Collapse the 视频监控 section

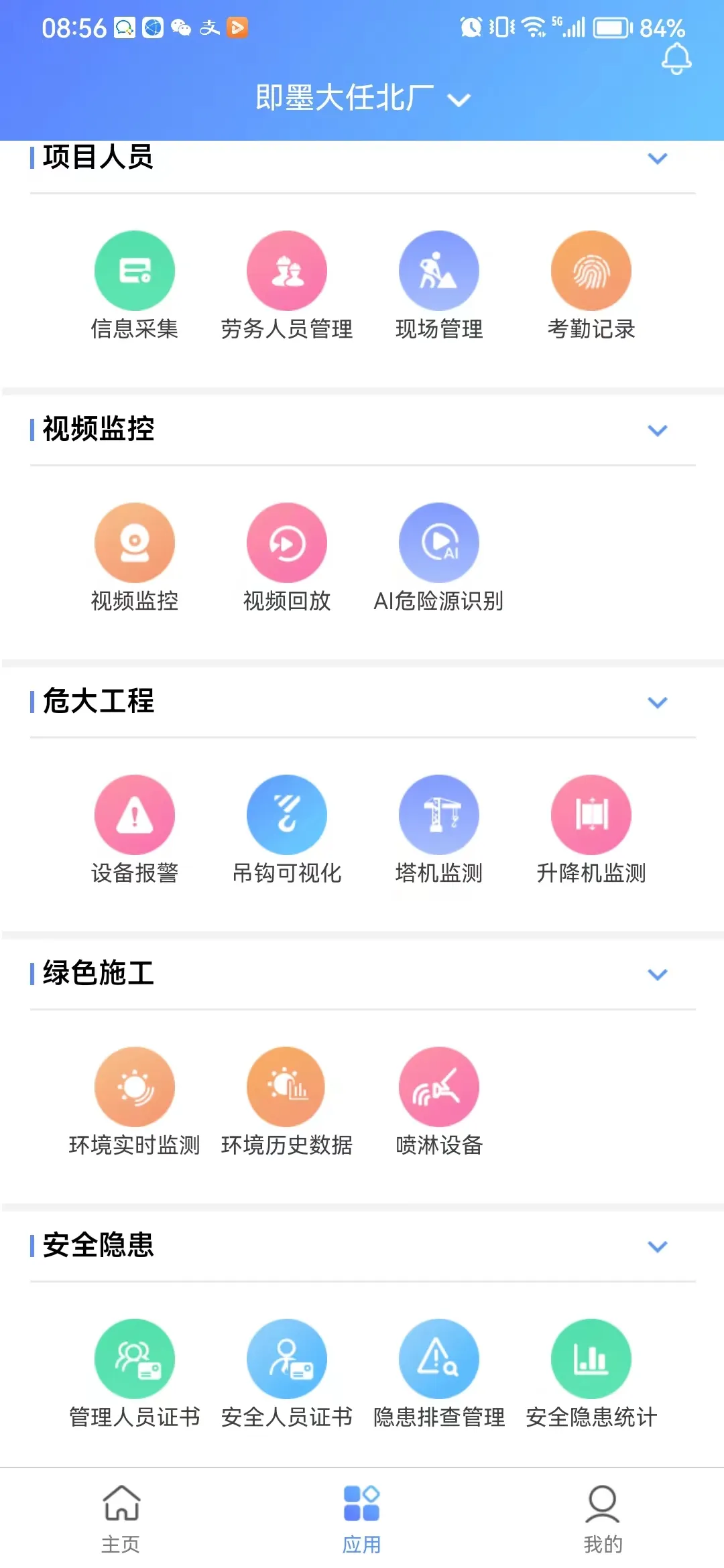point(657,430)
